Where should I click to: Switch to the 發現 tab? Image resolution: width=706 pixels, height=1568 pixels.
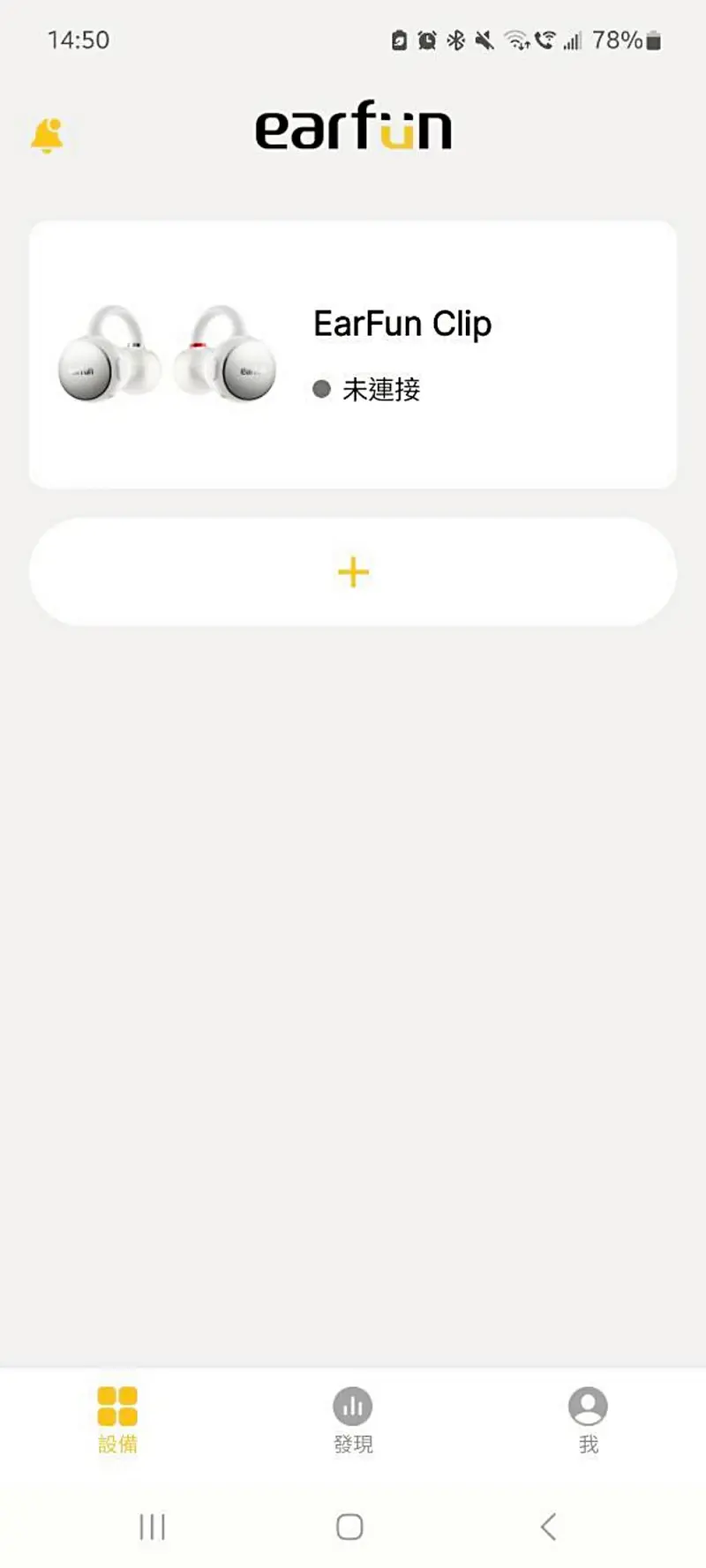[x=353, y=1418]
